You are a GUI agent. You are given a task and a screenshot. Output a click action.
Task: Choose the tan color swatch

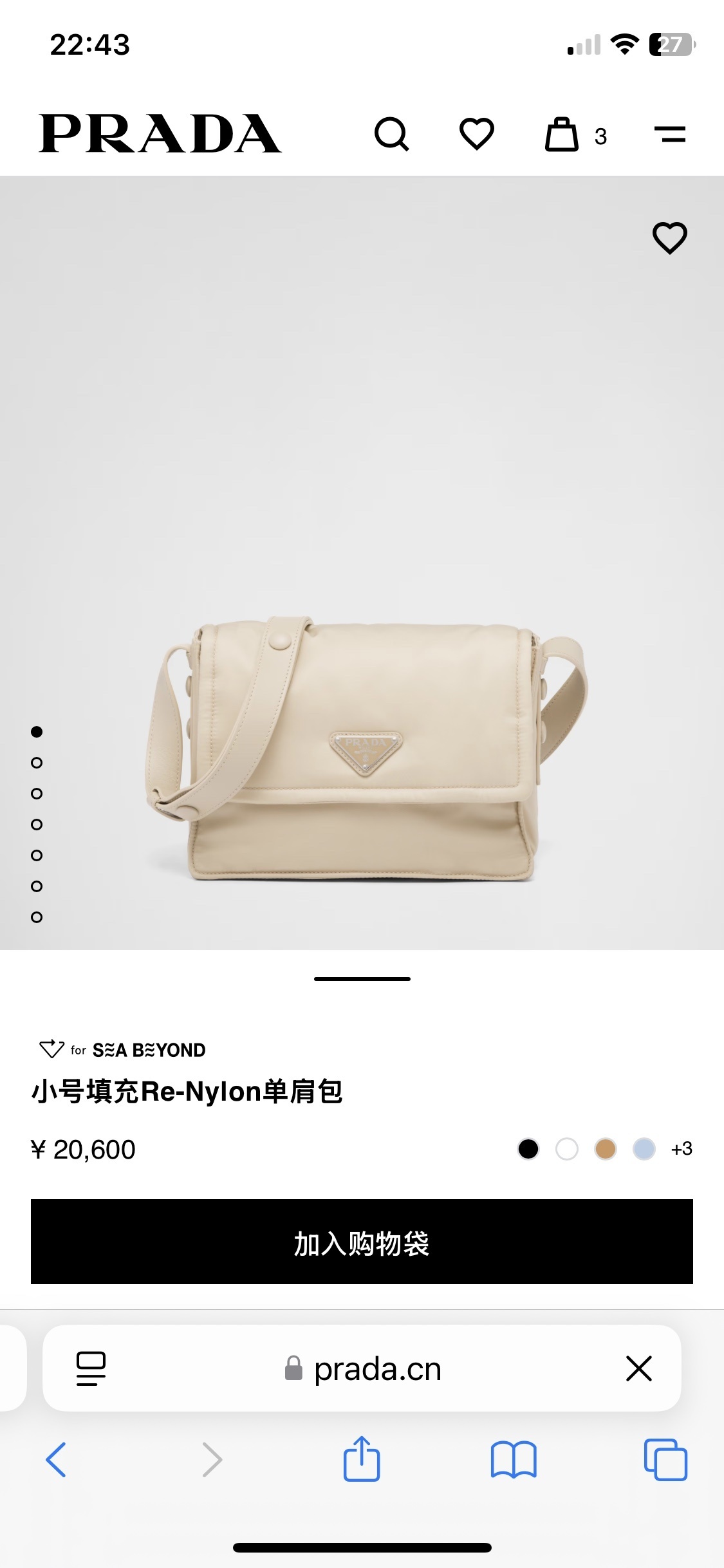click(x=606, y=1149)
